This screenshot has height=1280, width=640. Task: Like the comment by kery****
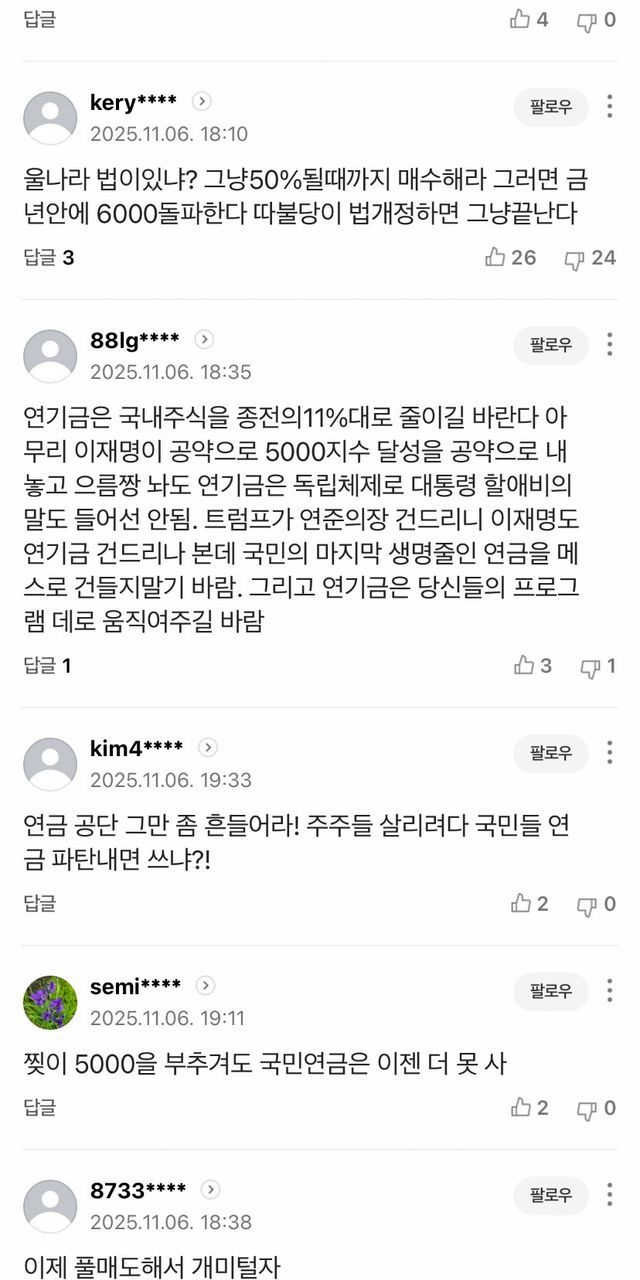pyautogui.click(x=511, y=258)
